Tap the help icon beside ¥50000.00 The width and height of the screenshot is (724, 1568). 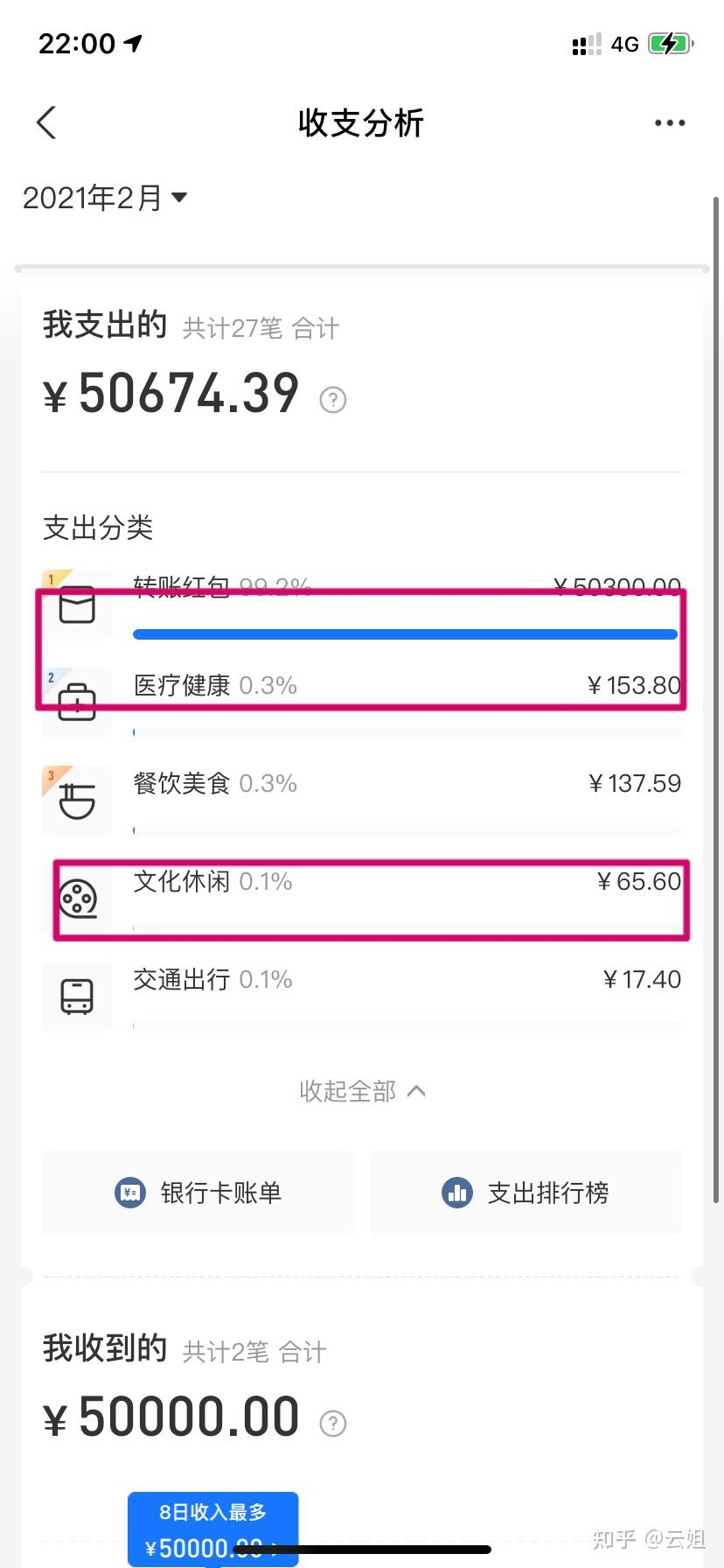333,1424
